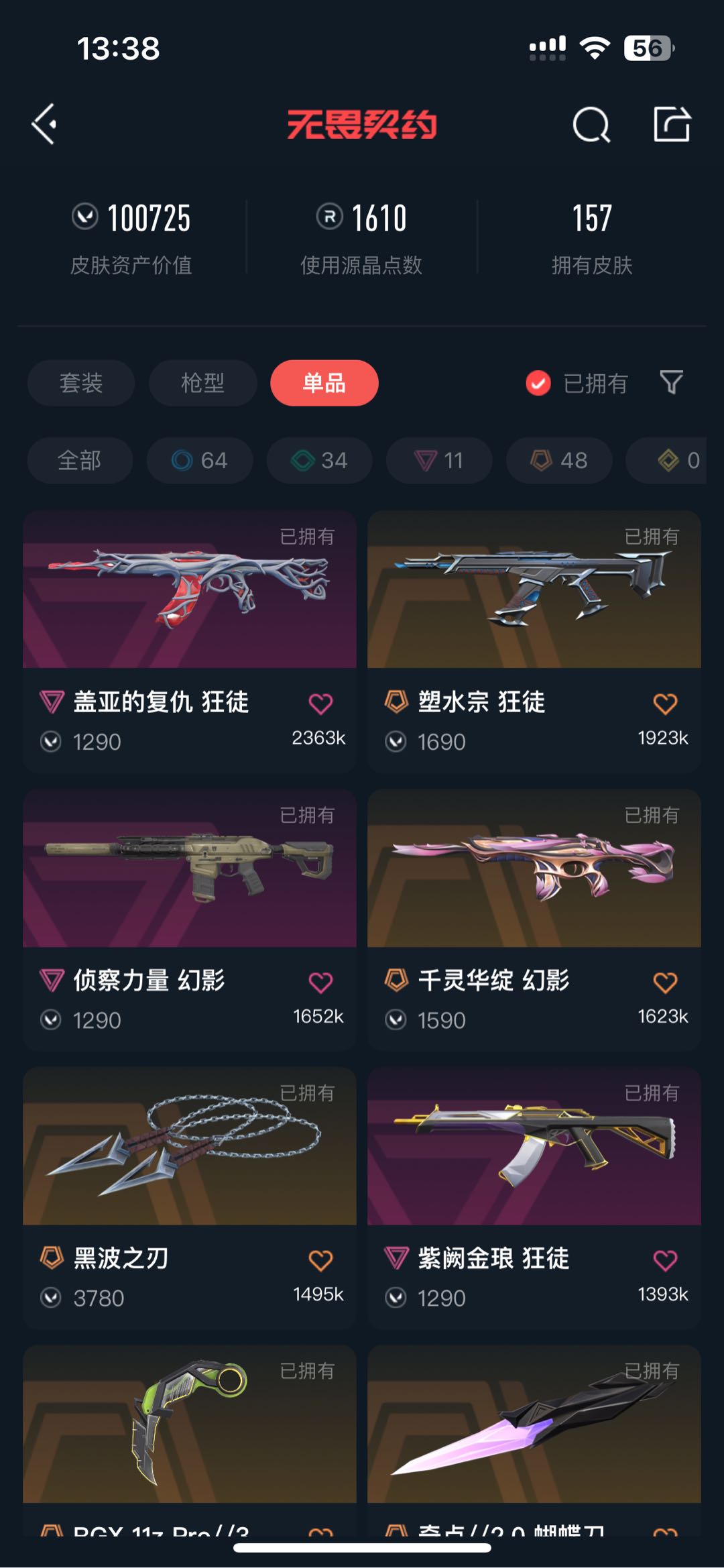724x1568 pixels.
Task: Like the 盖亚的复仇 狂徒 skin
Action: coord(320,704)
